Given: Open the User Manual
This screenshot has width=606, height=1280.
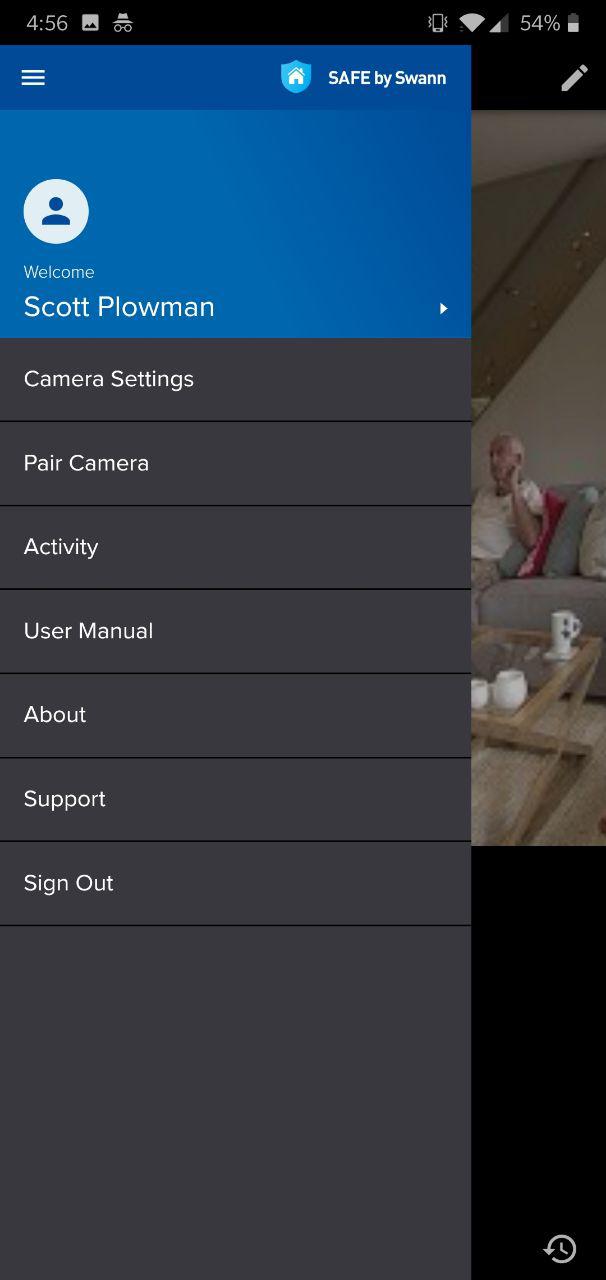Looking at the screenshot, I should point(235,631).
